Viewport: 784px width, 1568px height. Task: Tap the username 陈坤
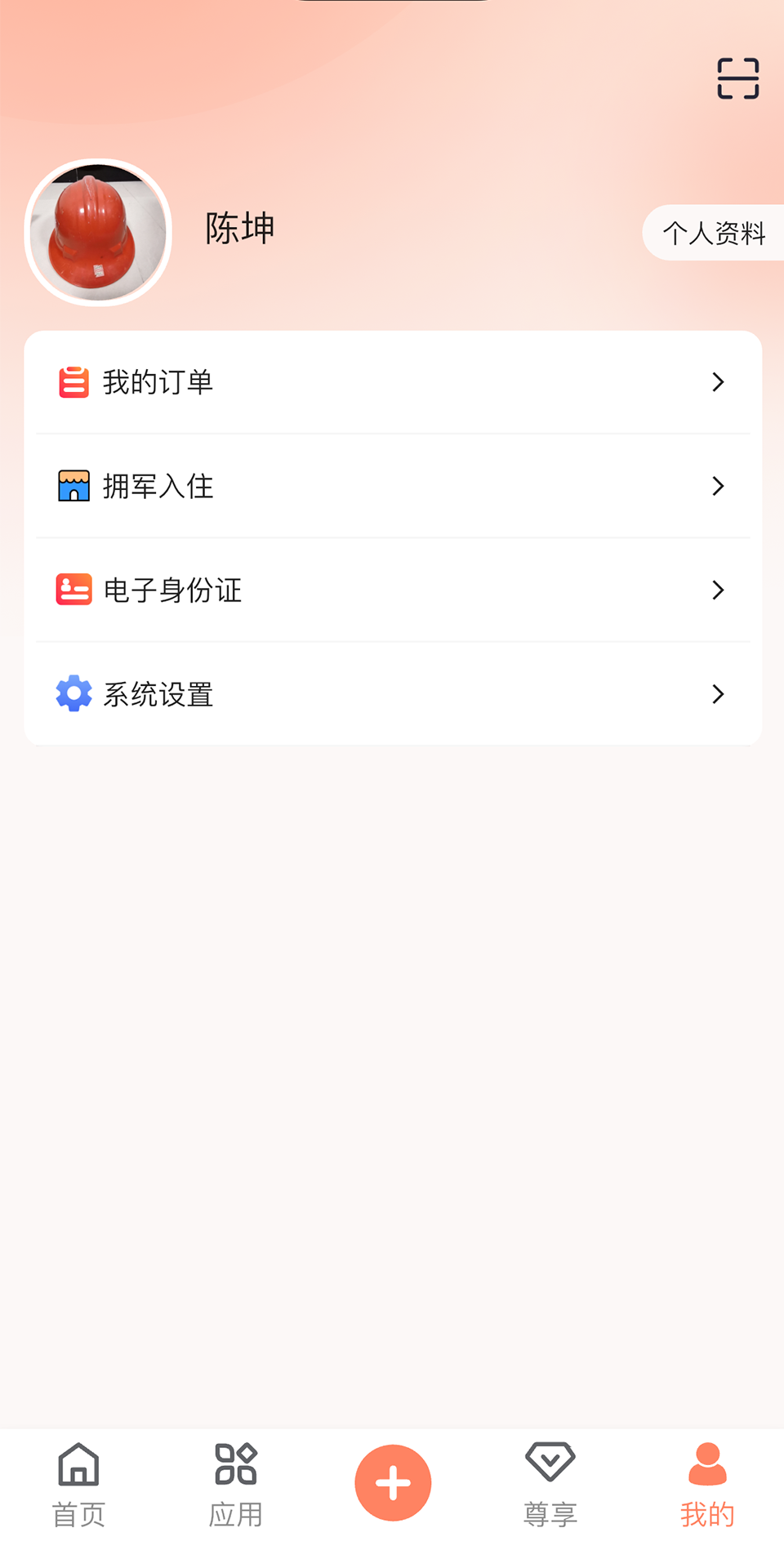point(238,229)
